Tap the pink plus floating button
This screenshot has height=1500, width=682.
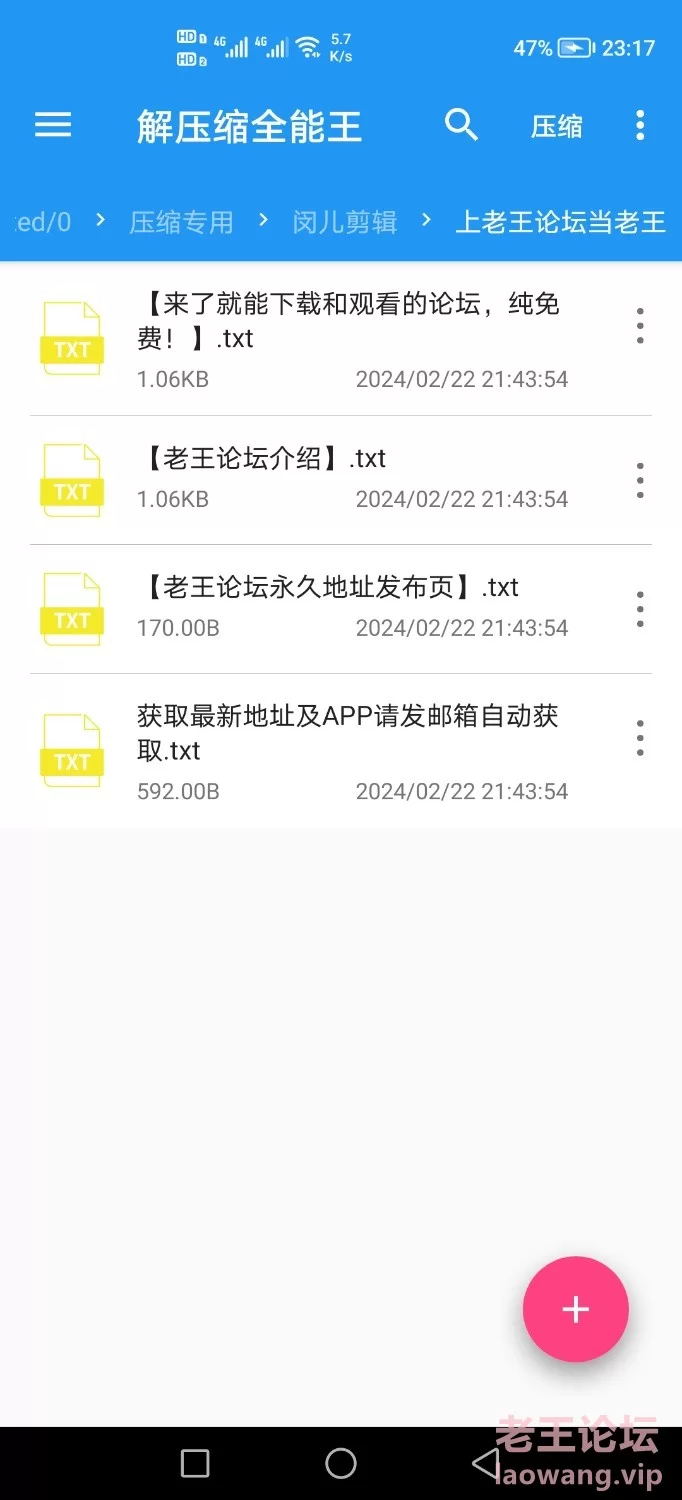tap(575, 1309)
